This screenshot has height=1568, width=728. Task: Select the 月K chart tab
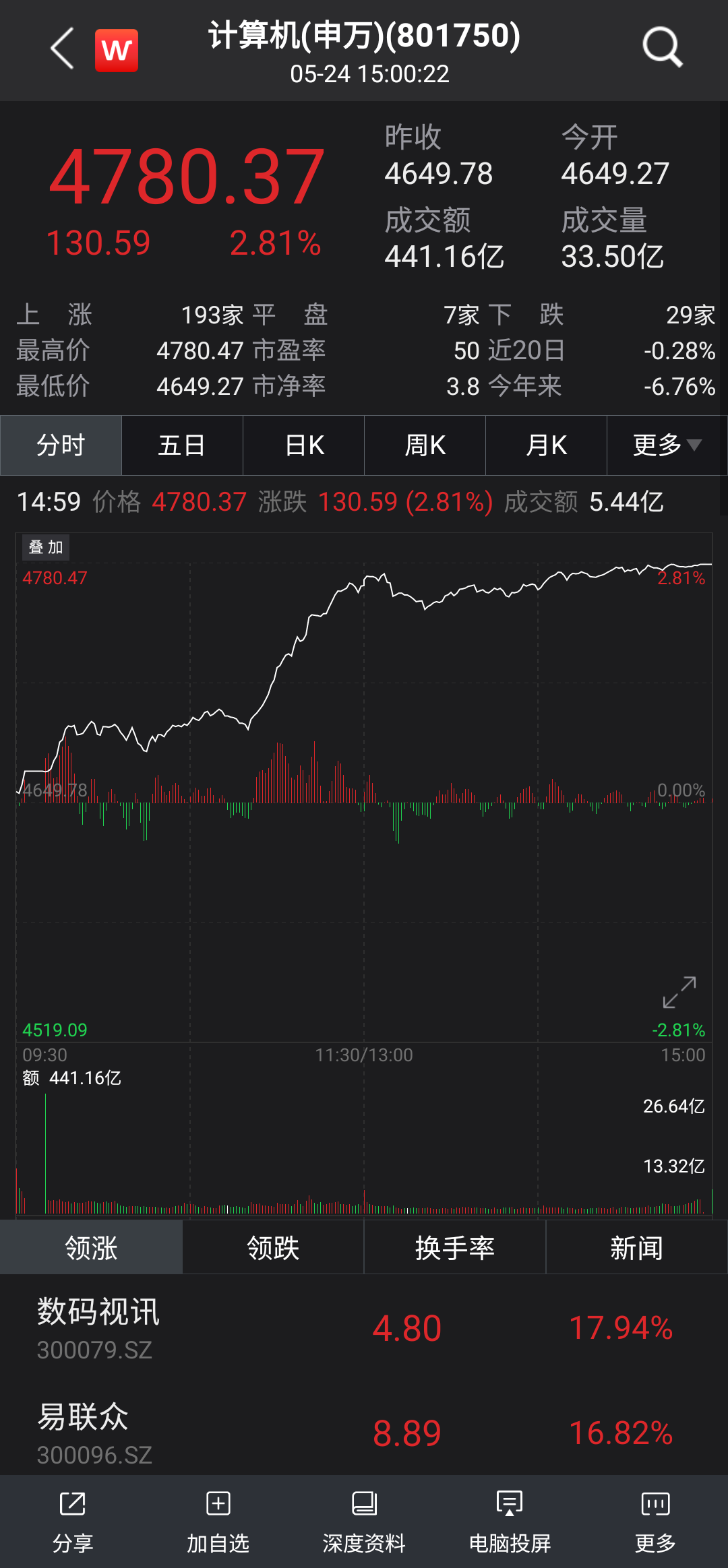(546, 445)
